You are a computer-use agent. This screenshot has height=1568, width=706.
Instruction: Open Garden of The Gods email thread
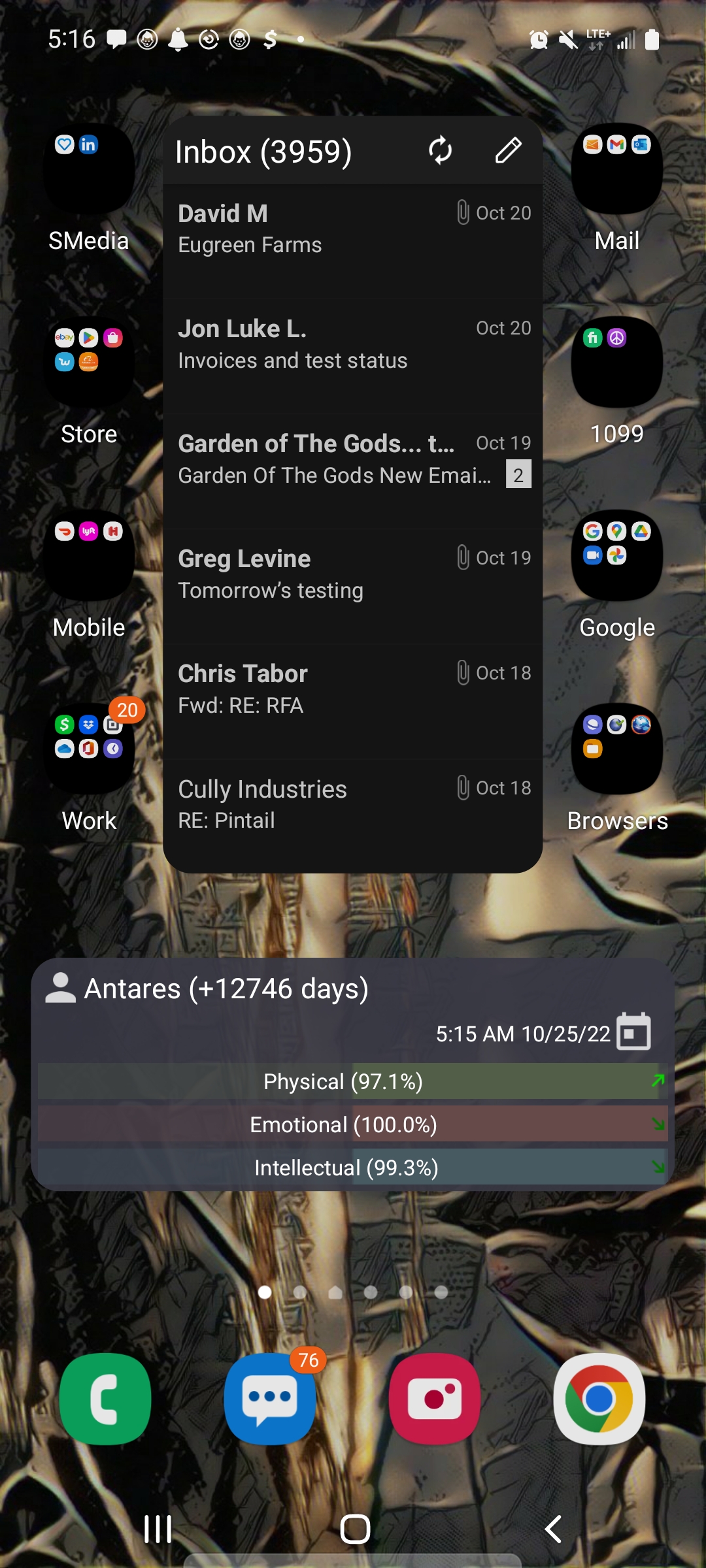pyautogui.click(x=353, y=459)
